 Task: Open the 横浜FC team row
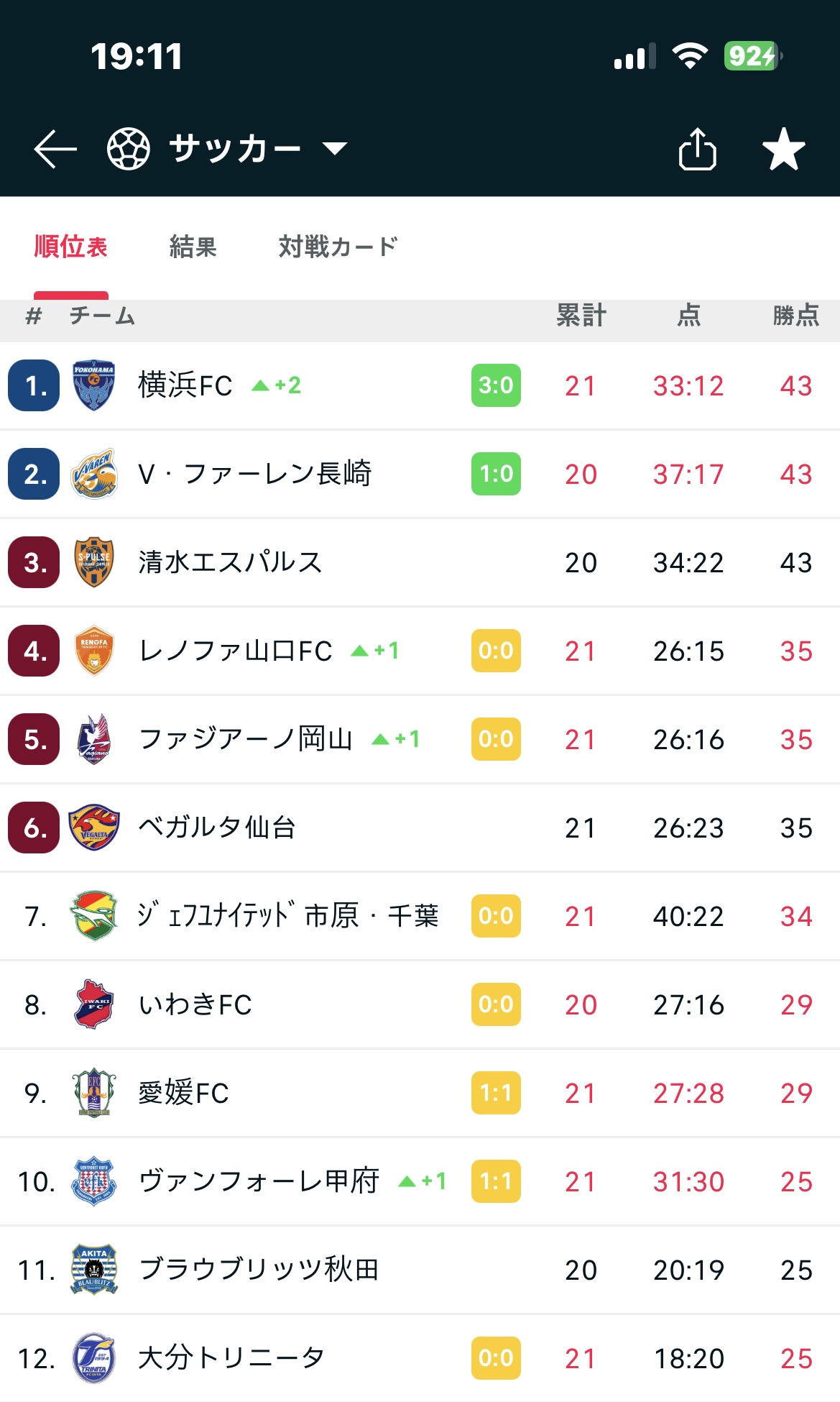coord(420,386)
